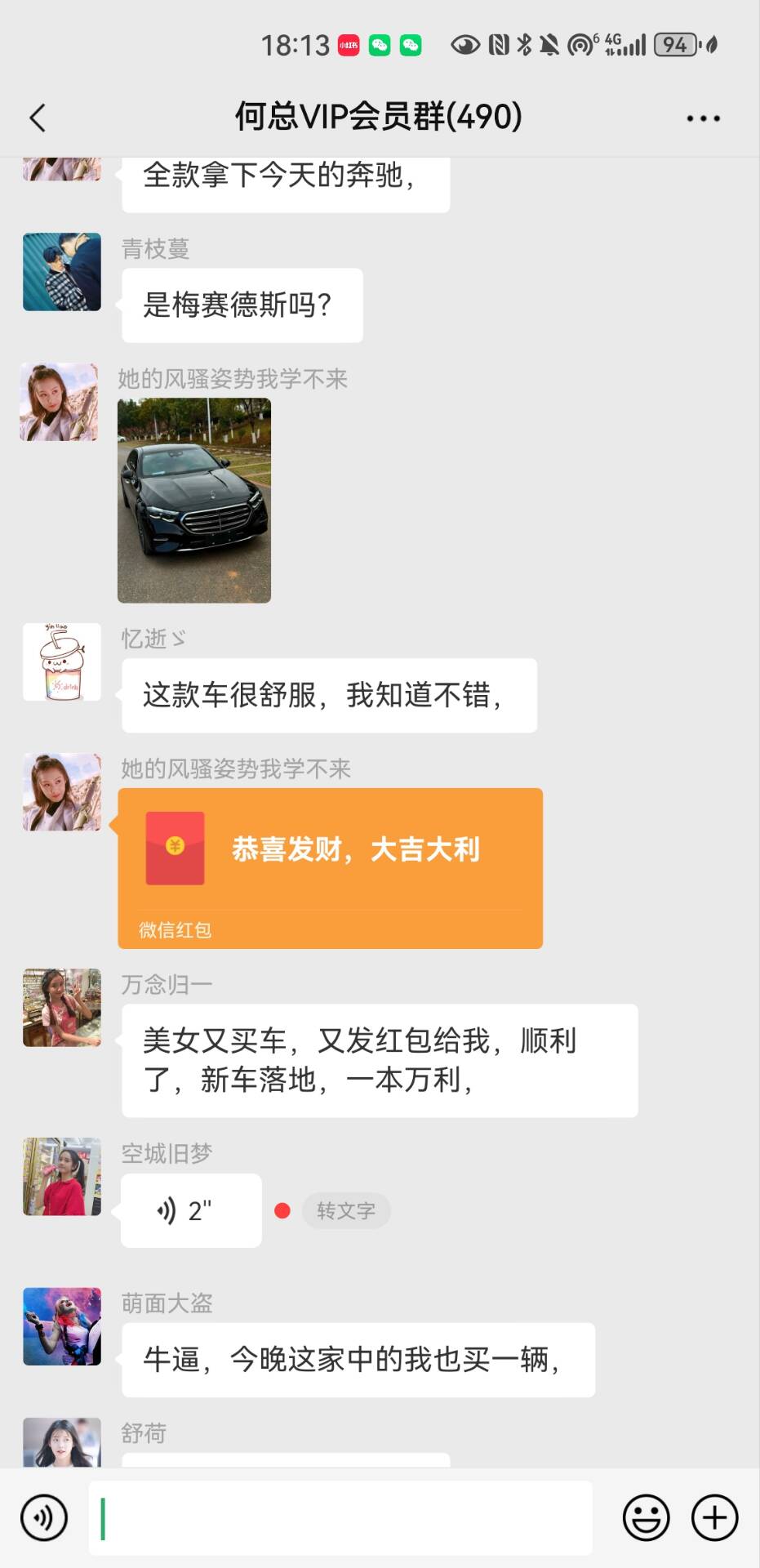Open the group chat overflow menu
Image resolution: width=760 pixels, height=1568 pixels.
tap(703, 118)
